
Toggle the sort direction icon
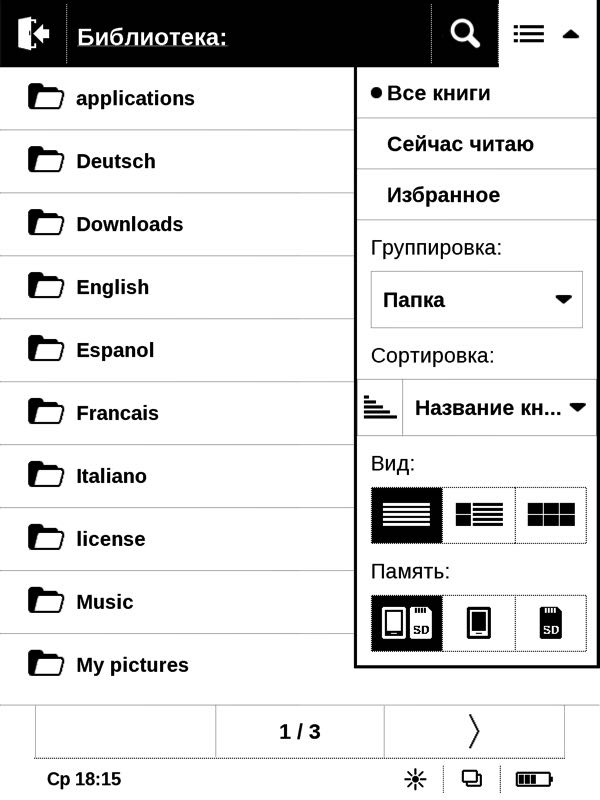tap(380, 407)
